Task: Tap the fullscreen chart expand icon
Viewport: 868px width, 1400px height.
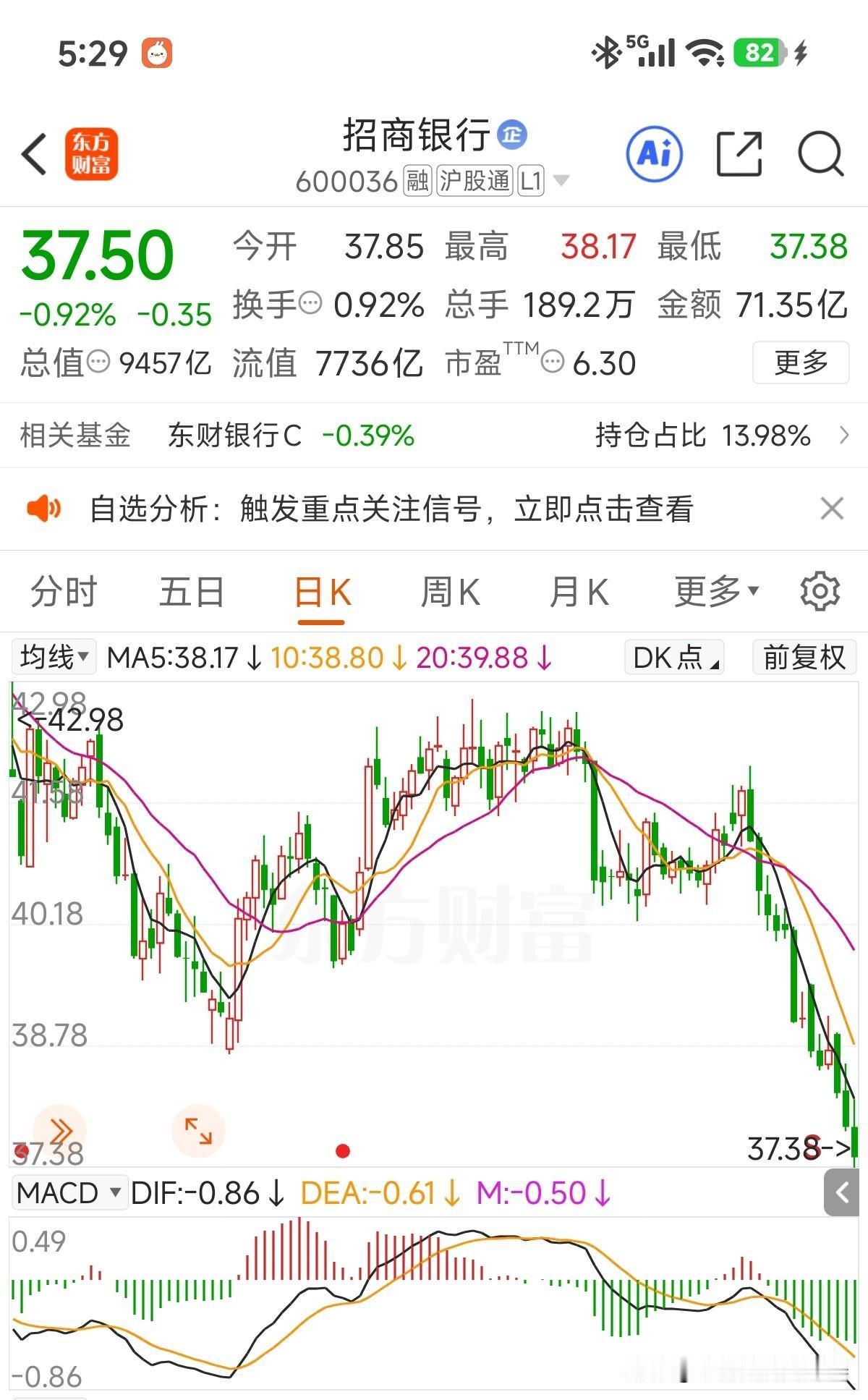Action: [x=198, y=1131]
